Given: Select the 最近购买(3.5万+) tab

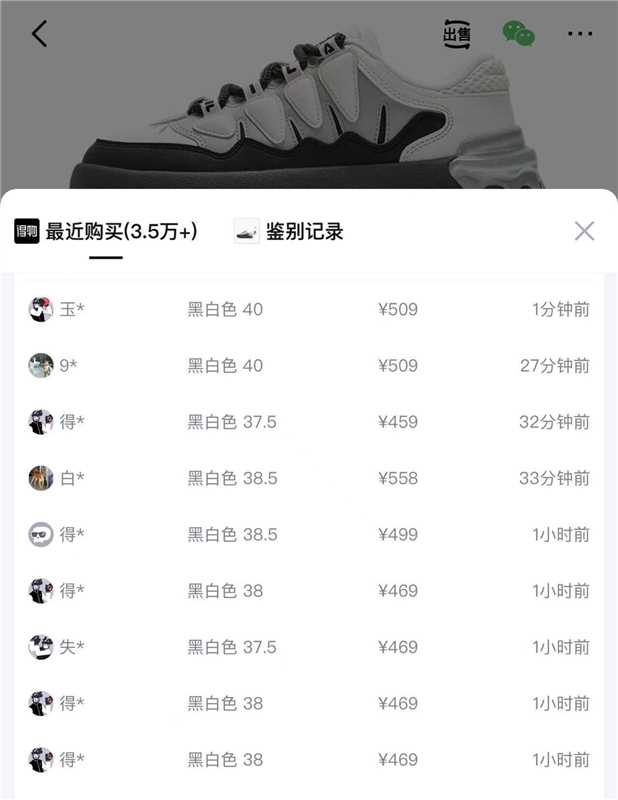Looking at the screenshot, I should [106, 232].
